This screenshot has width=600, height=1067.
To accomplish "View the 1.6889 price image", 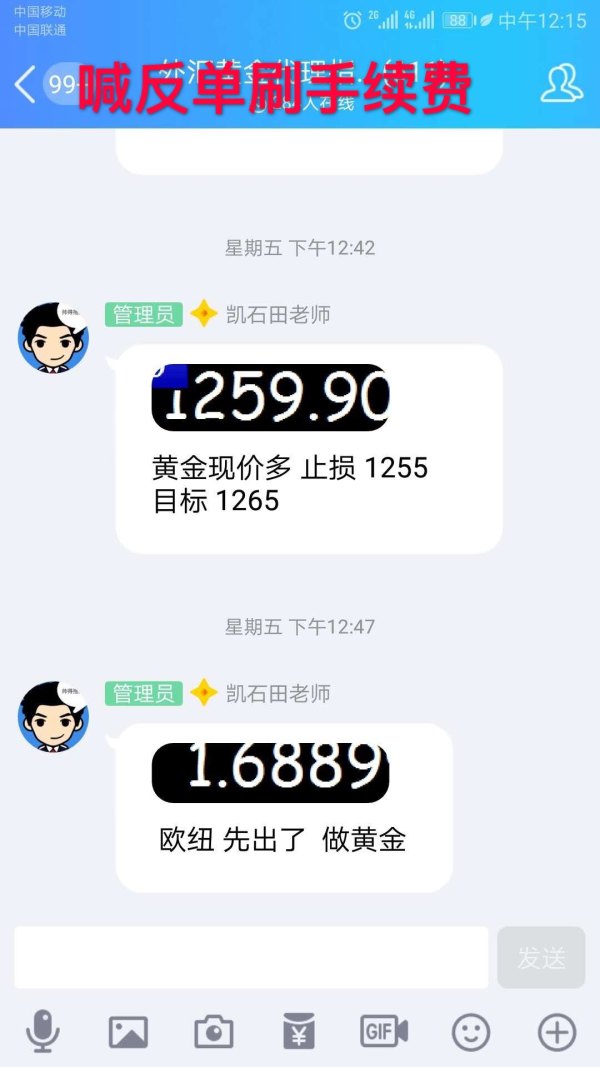I will 270,771.
